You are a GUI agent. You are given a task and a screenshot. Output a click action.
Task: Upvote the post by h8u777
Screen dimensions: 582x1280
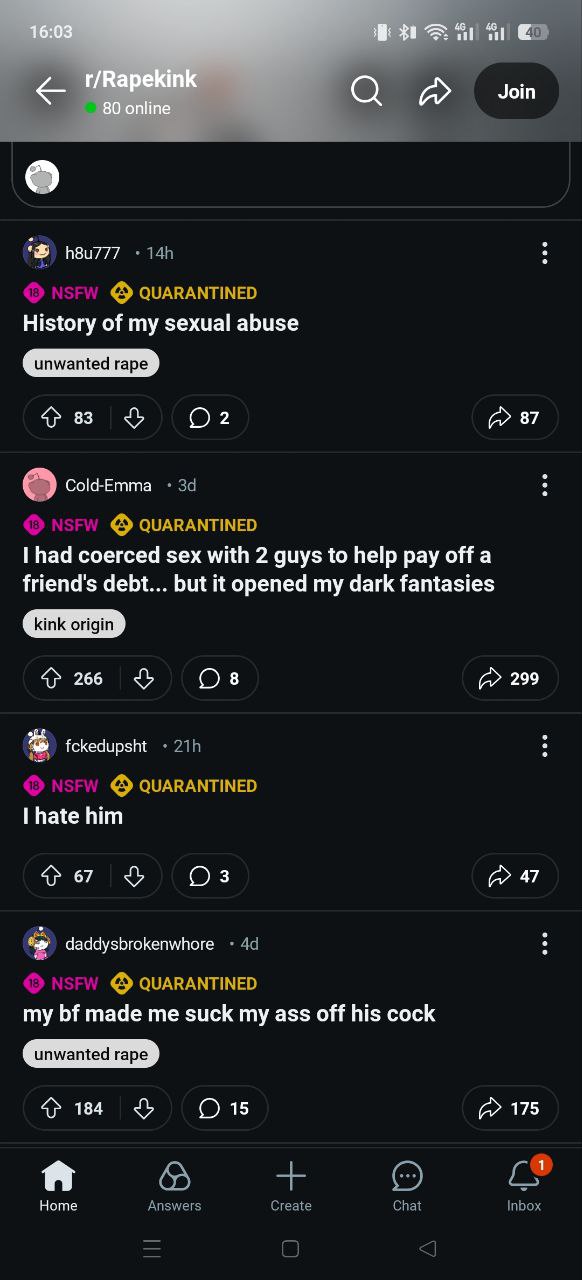pos(52,418)
